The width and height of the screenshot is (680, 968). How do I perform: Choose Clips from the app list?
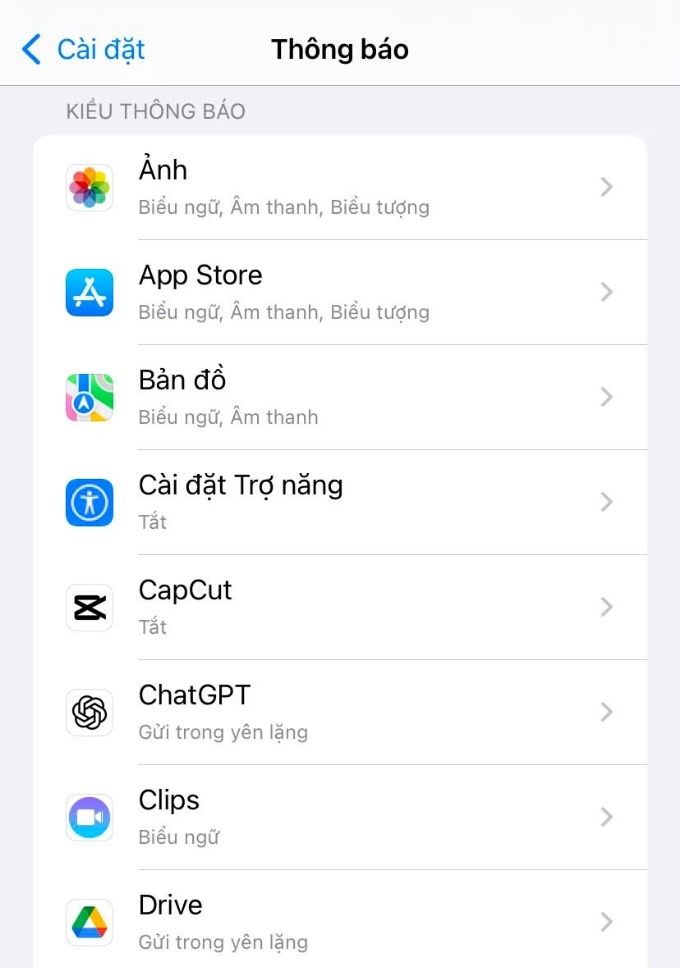pos(340,817)
